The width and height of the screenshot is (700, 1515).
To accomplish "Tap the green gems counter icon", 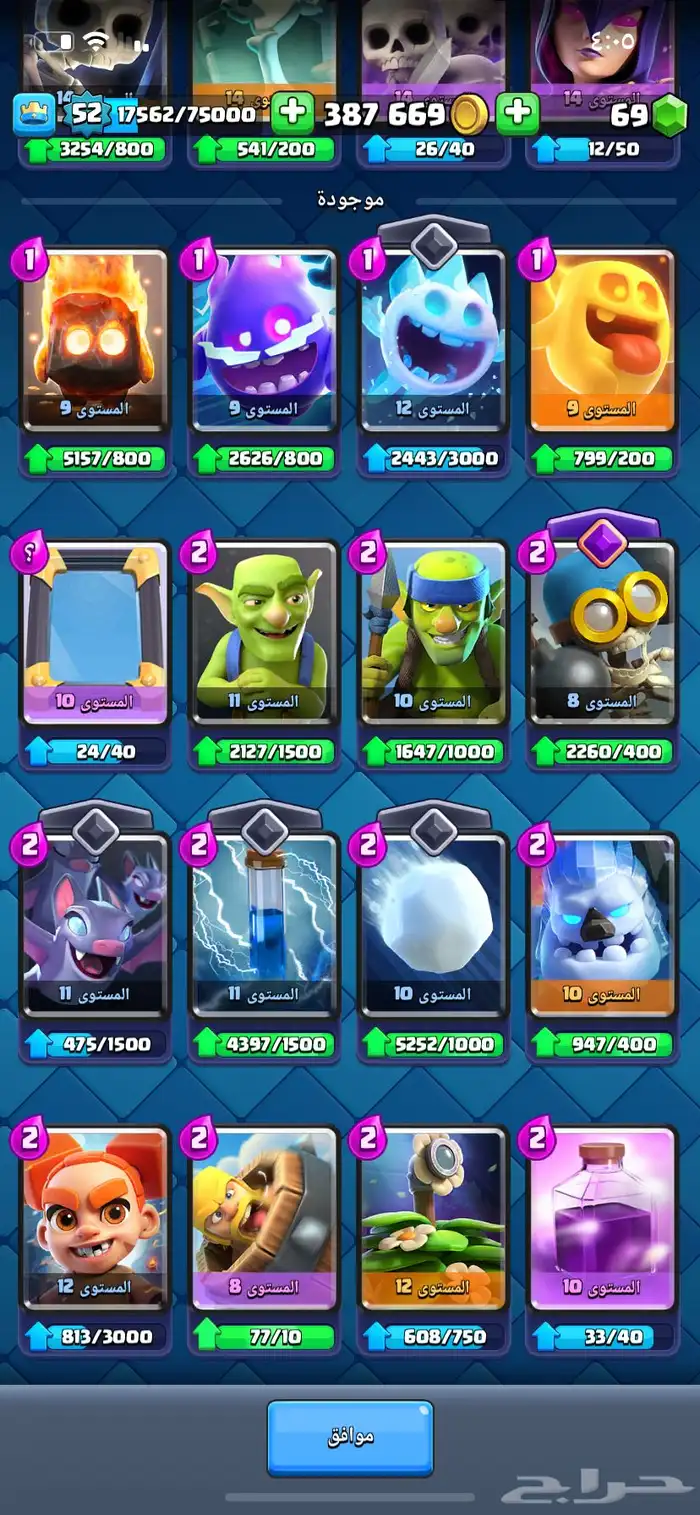I will pos(670,116).
